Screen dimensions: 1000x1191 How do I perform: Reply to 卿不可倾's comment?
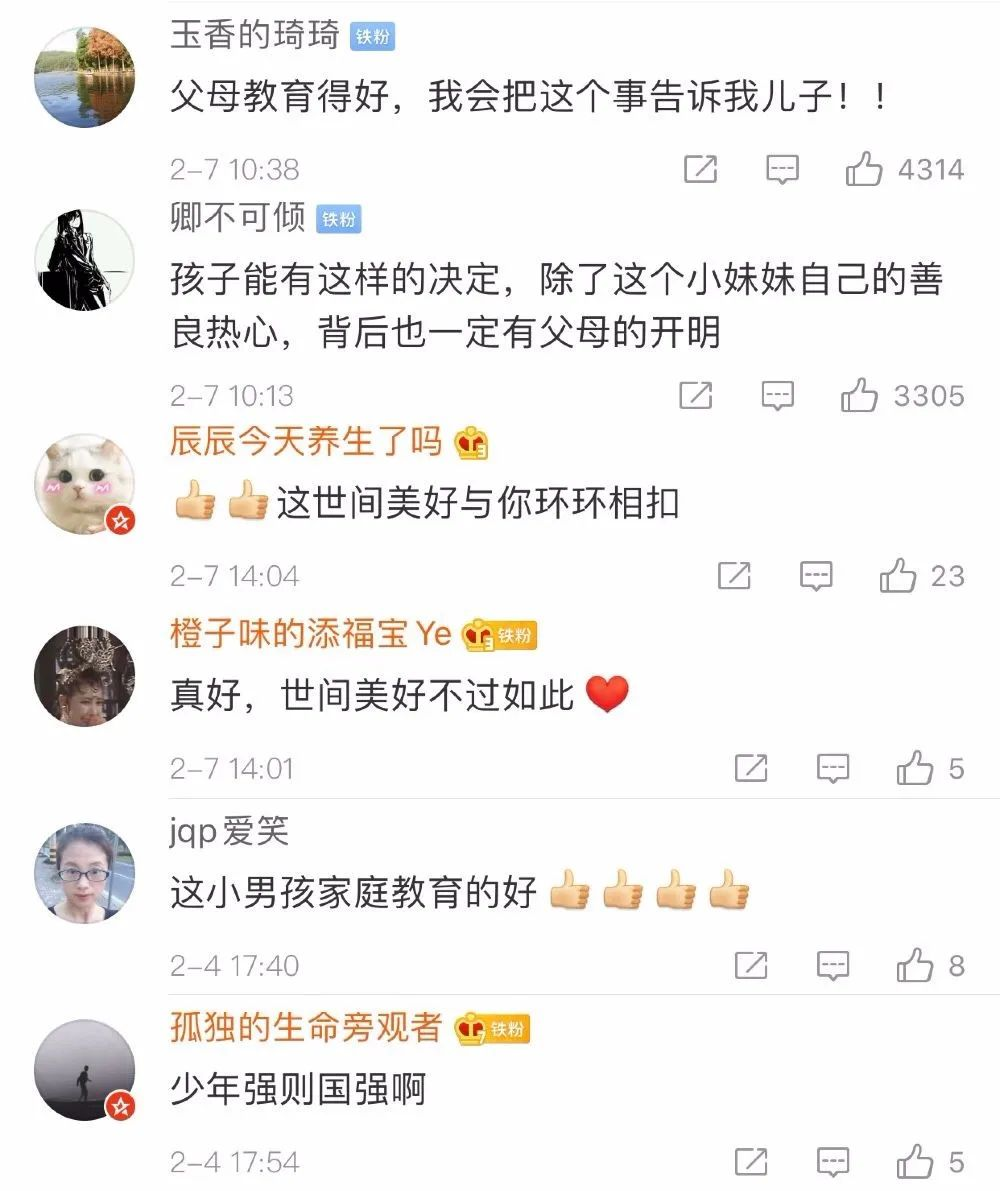pos(777,396)
